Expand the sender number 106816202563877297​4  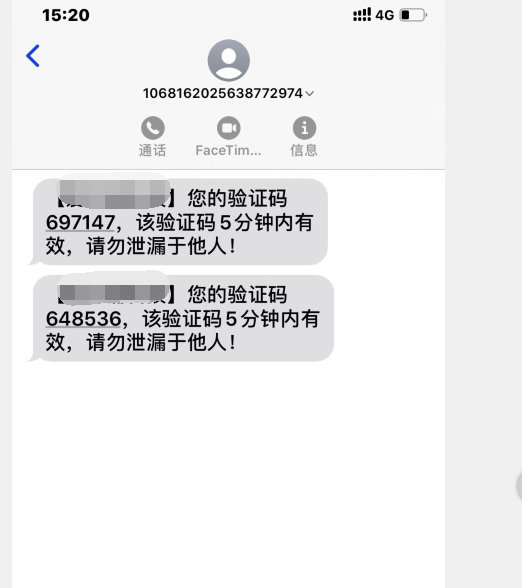[228, 93]
